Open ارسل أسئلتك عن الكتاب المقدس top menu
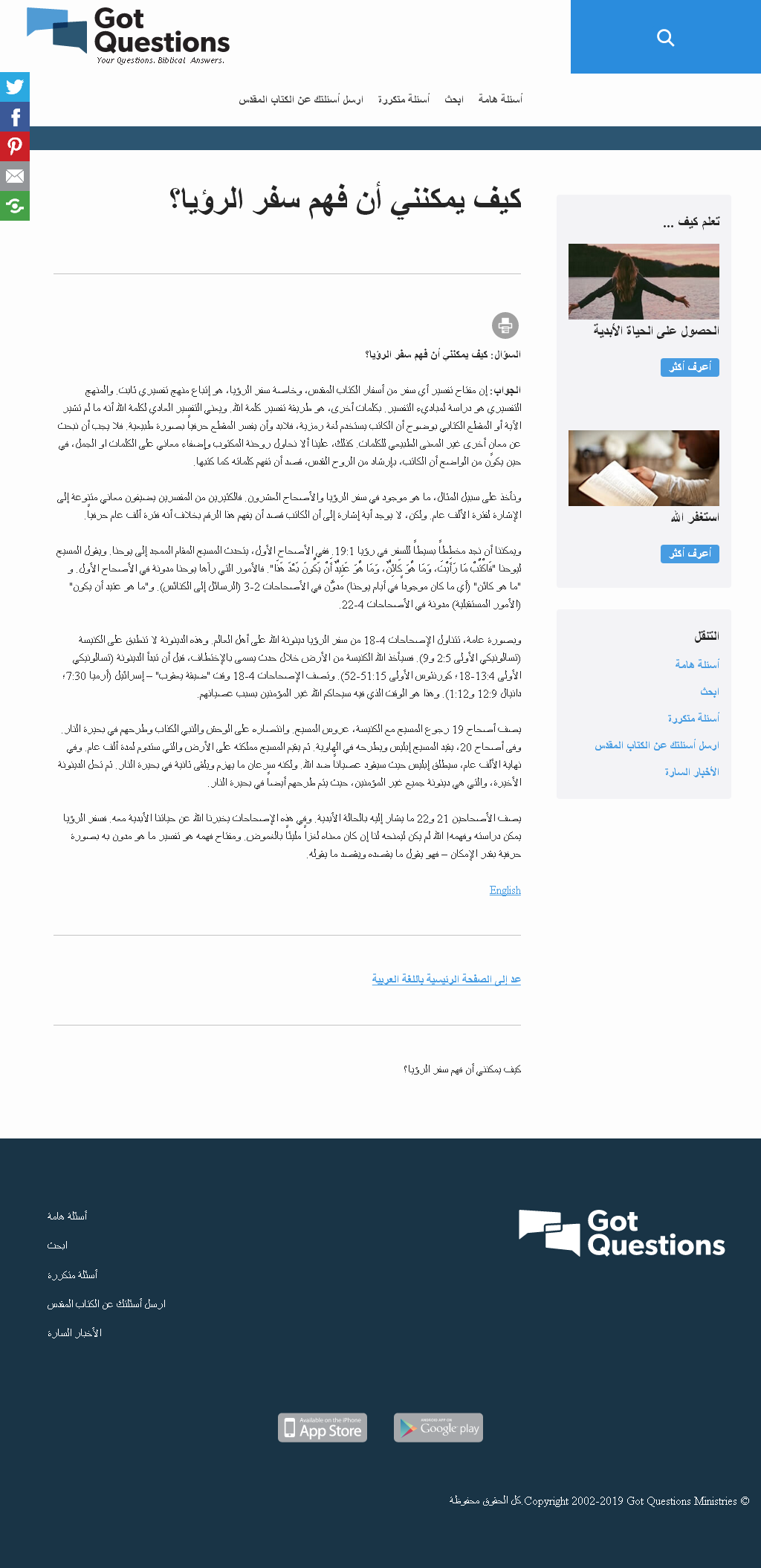 pos(301,100)
